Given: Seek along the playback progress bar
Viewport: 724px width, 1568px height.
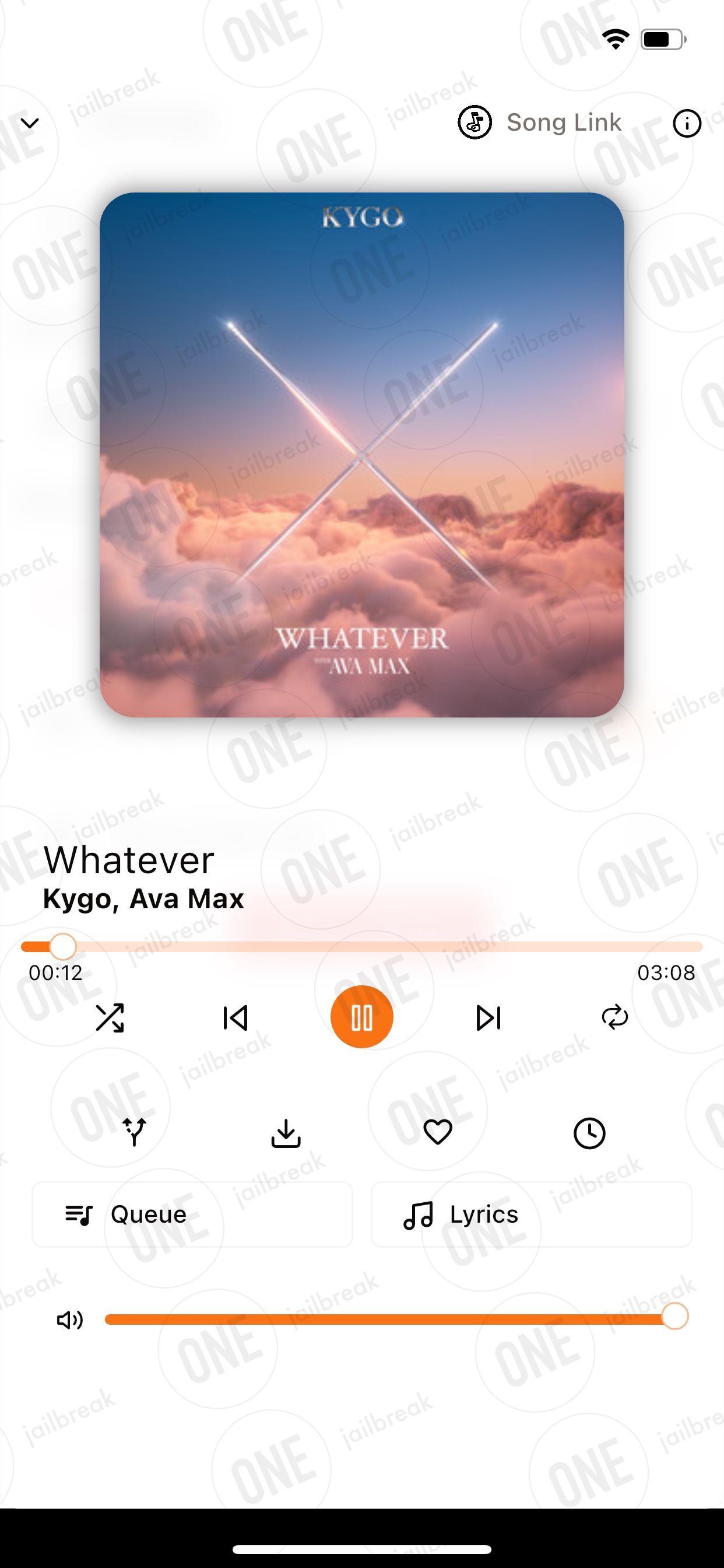Looking at the screenshot, I should [x=362, y=947].
